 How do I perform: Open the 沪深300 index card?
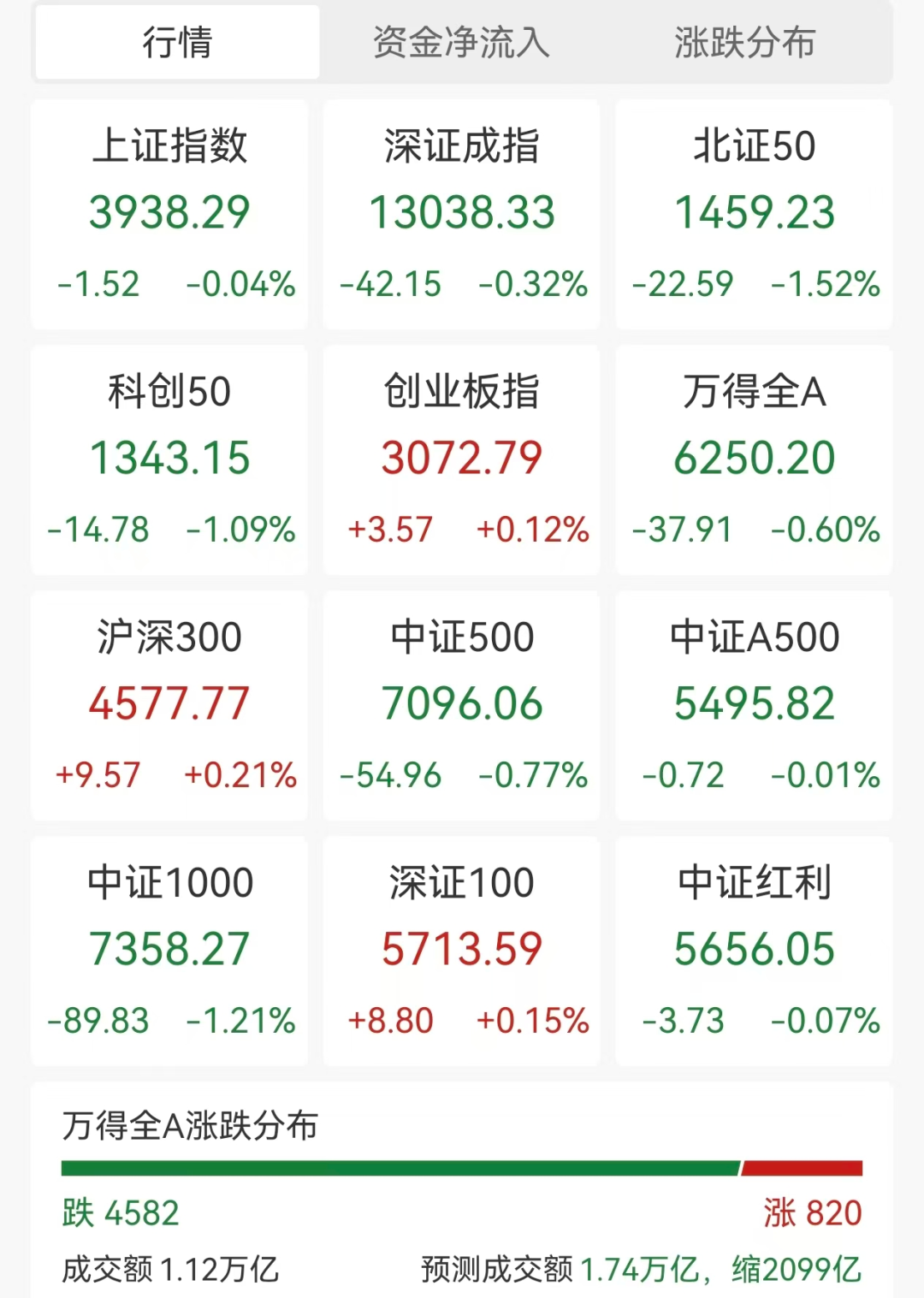tap(169, 705)
